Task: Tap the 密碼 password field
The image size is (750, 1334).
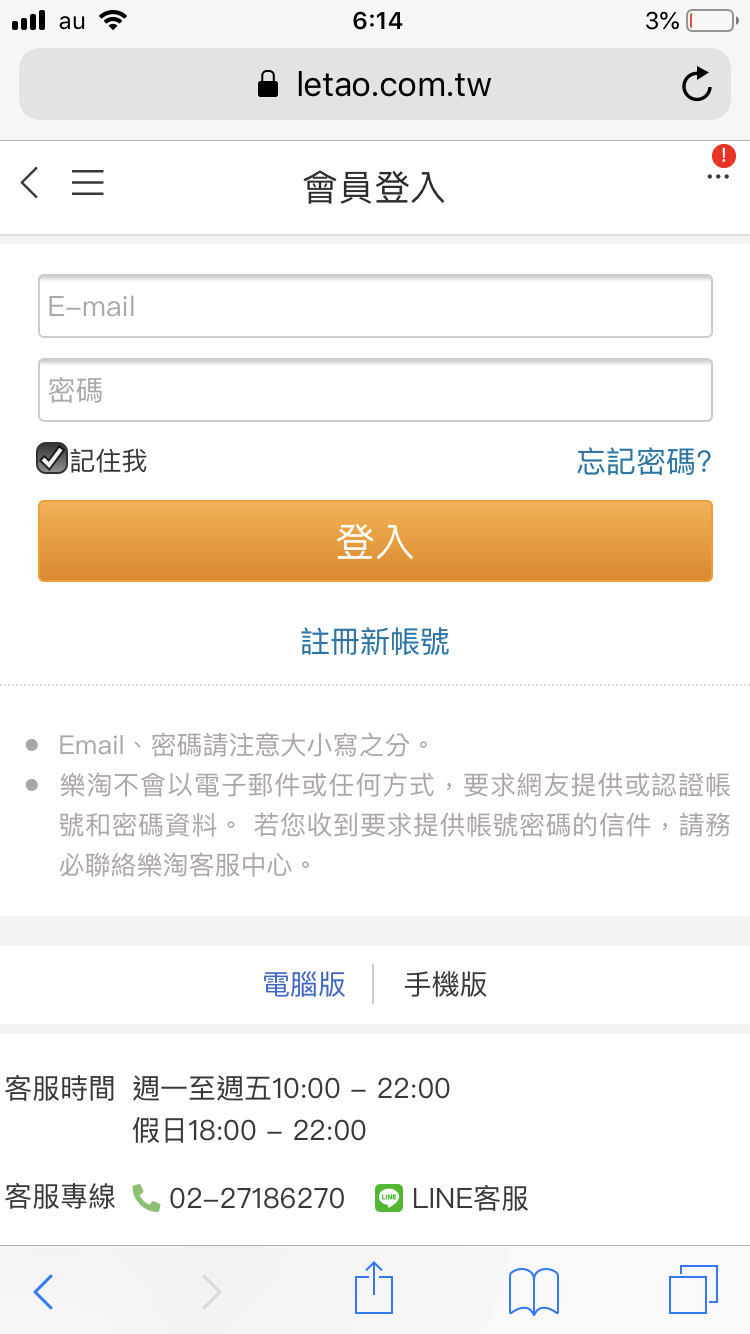Action: tap(375, 390)
